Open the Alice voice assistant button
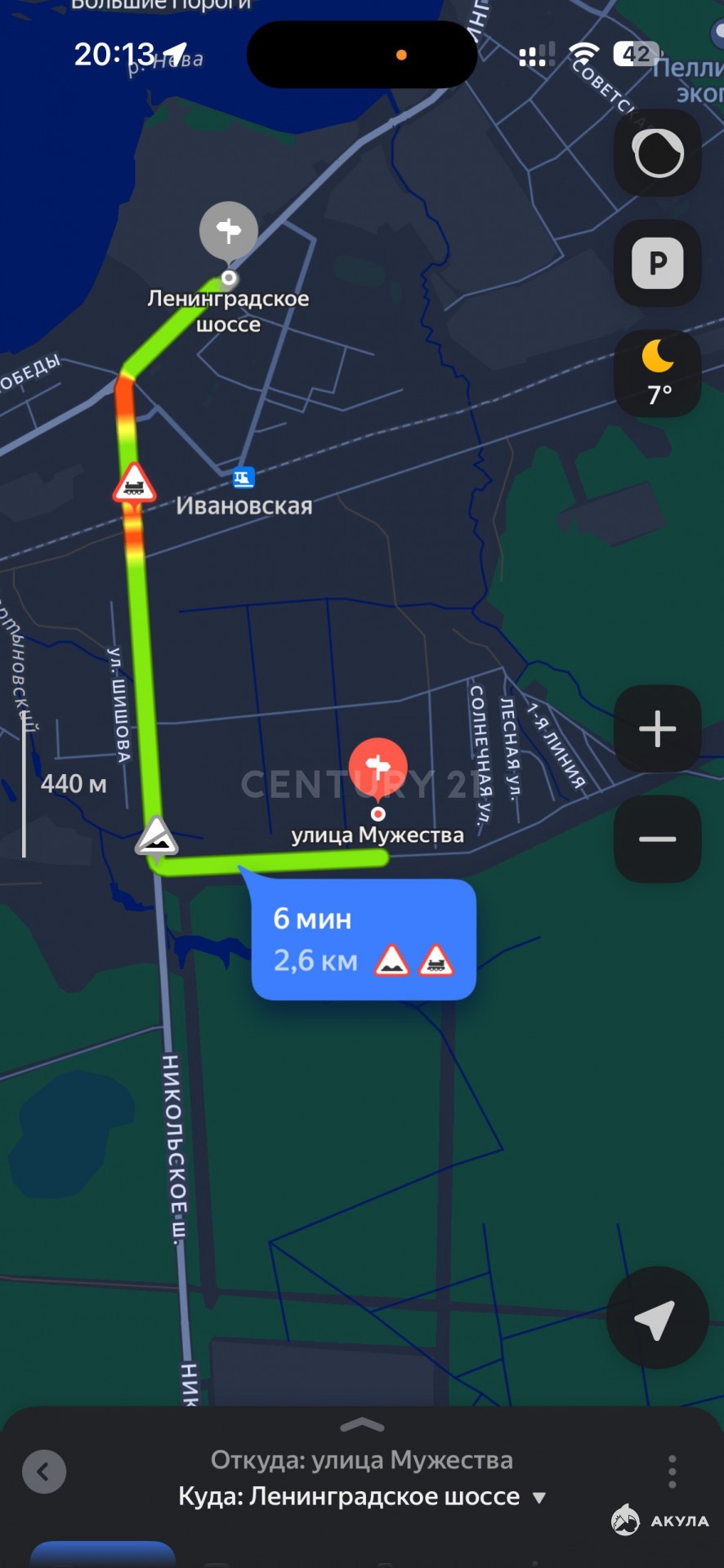The width and height of the screenshot is (724, 1568). click(658, 153)
